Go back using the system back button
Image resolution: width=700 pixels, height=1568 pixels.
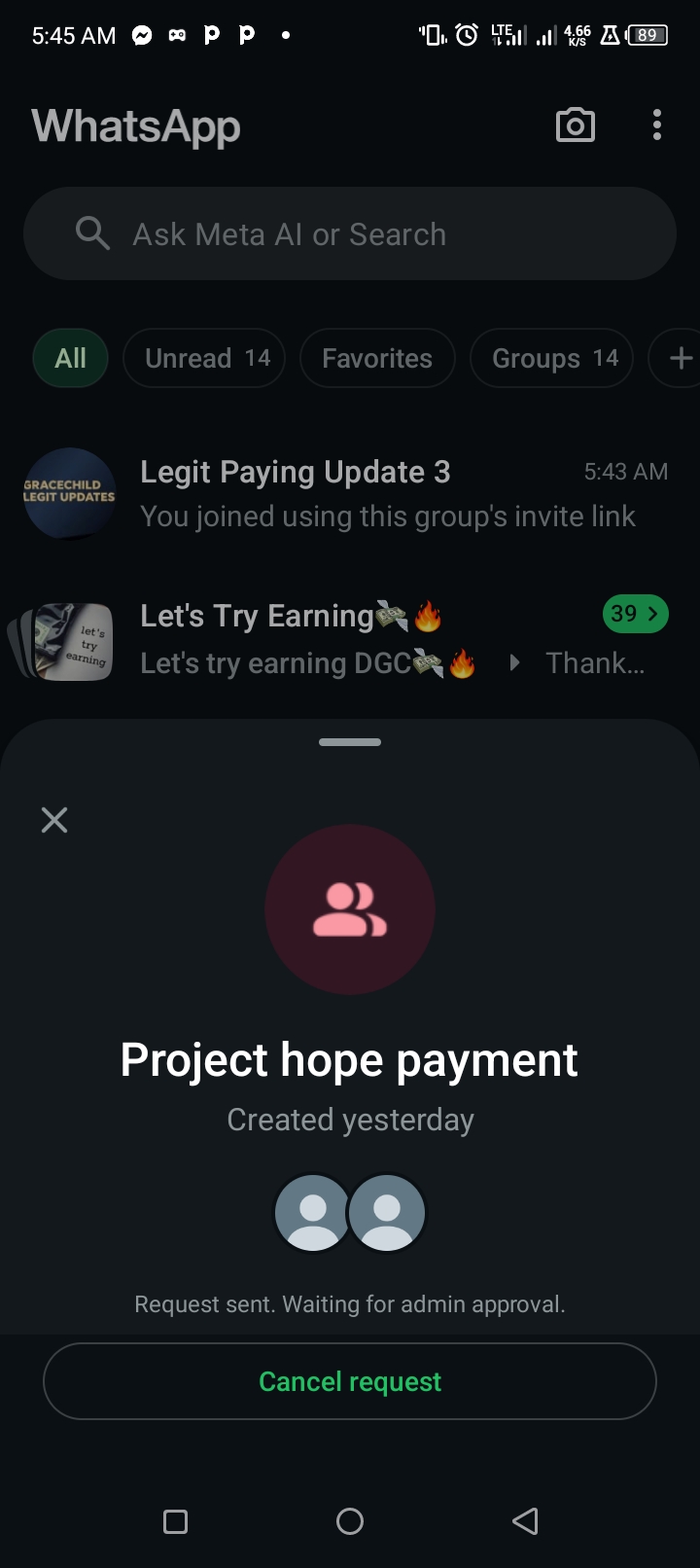pos(525,1521)
